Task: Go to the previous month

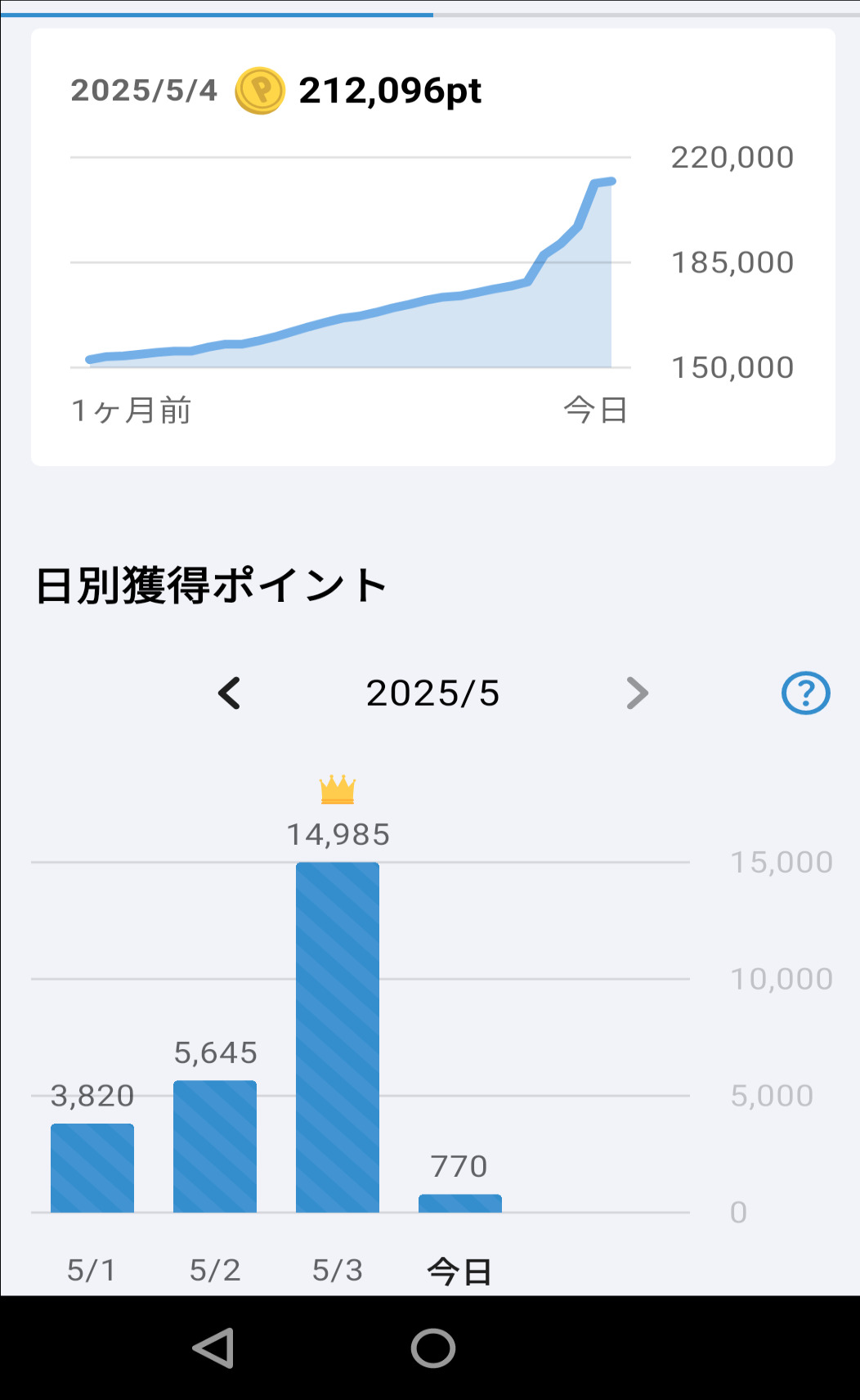Action: pos(229,693)
